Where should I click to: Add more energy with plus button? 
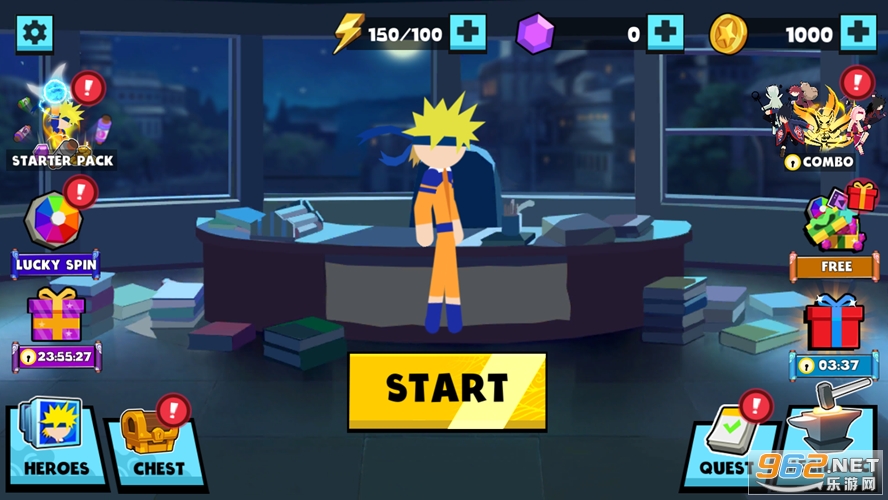pos(467,34)
